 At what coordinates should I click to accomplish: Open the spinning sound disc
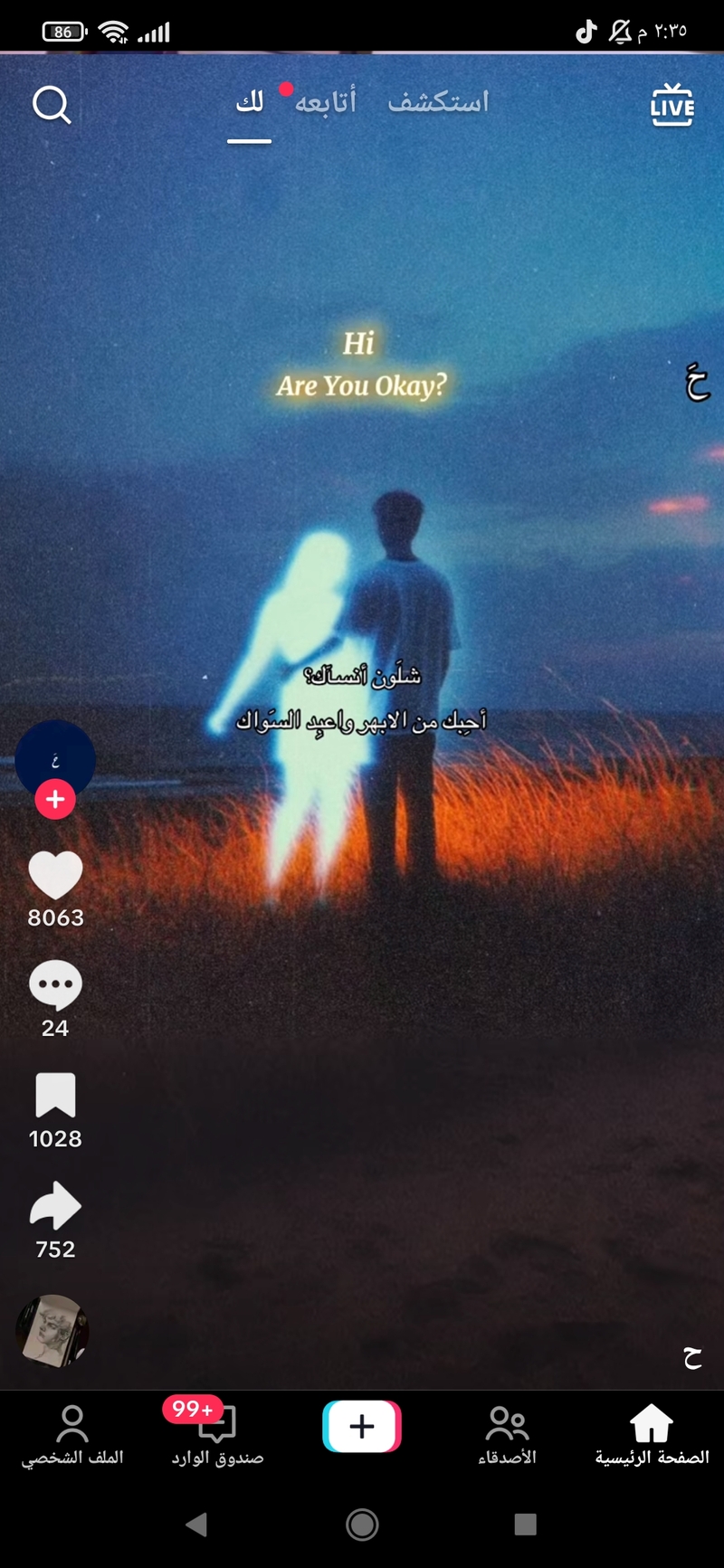coord(52,1331)
